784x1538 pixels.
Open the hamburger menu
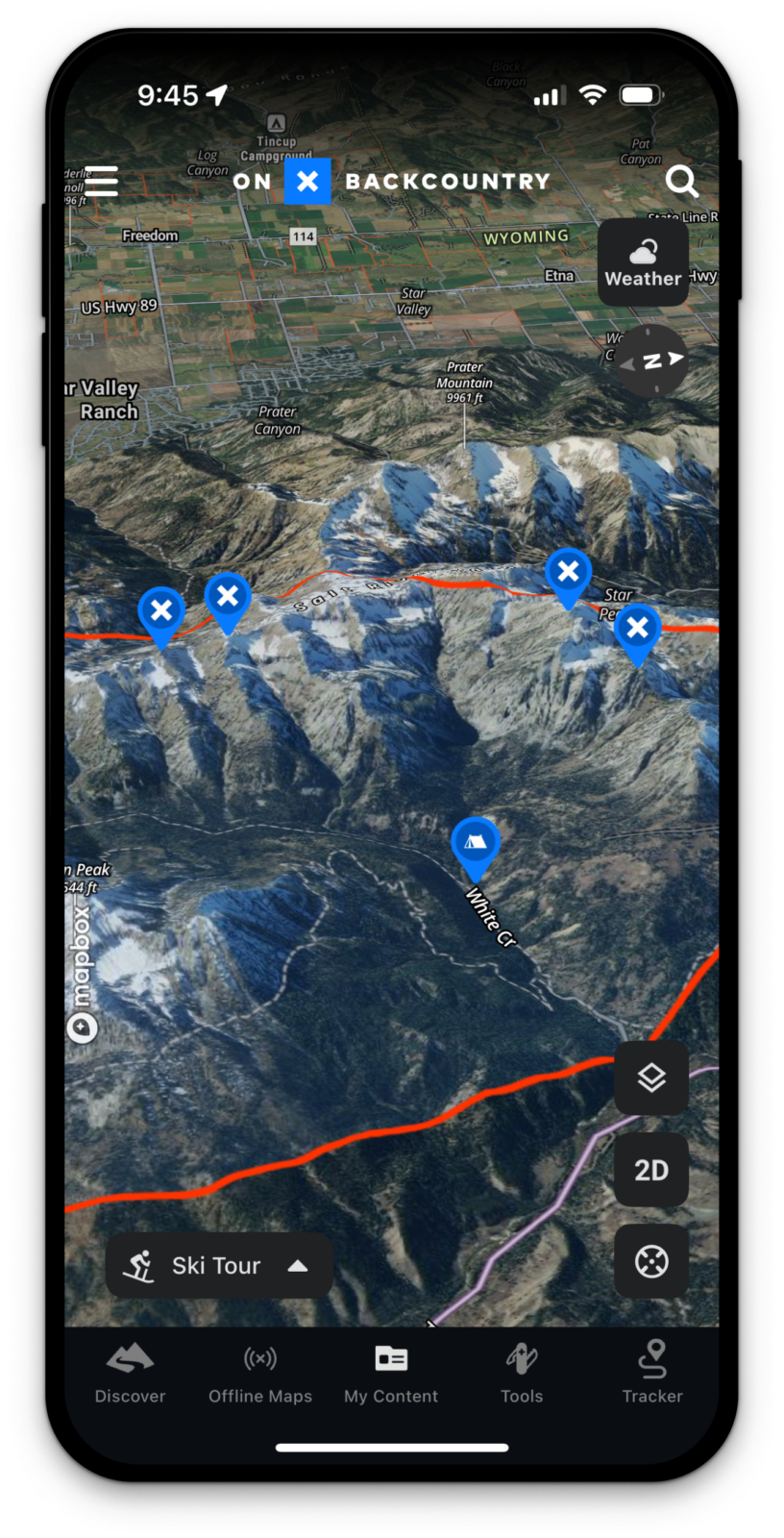(102, 181)
